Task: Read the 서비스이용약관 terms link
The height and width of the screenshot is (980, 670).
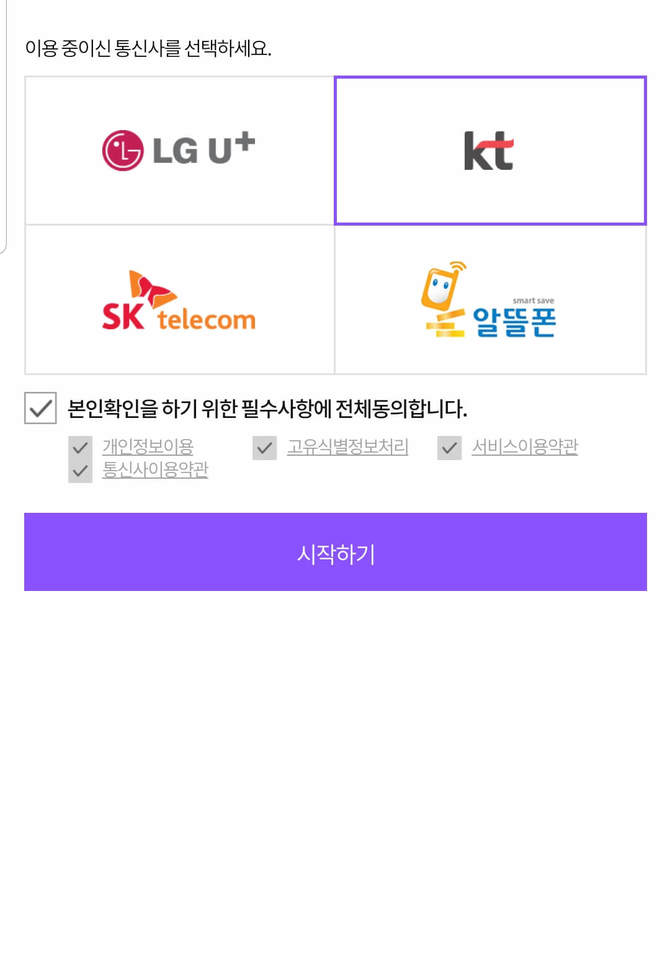Action: coord(524,447)
